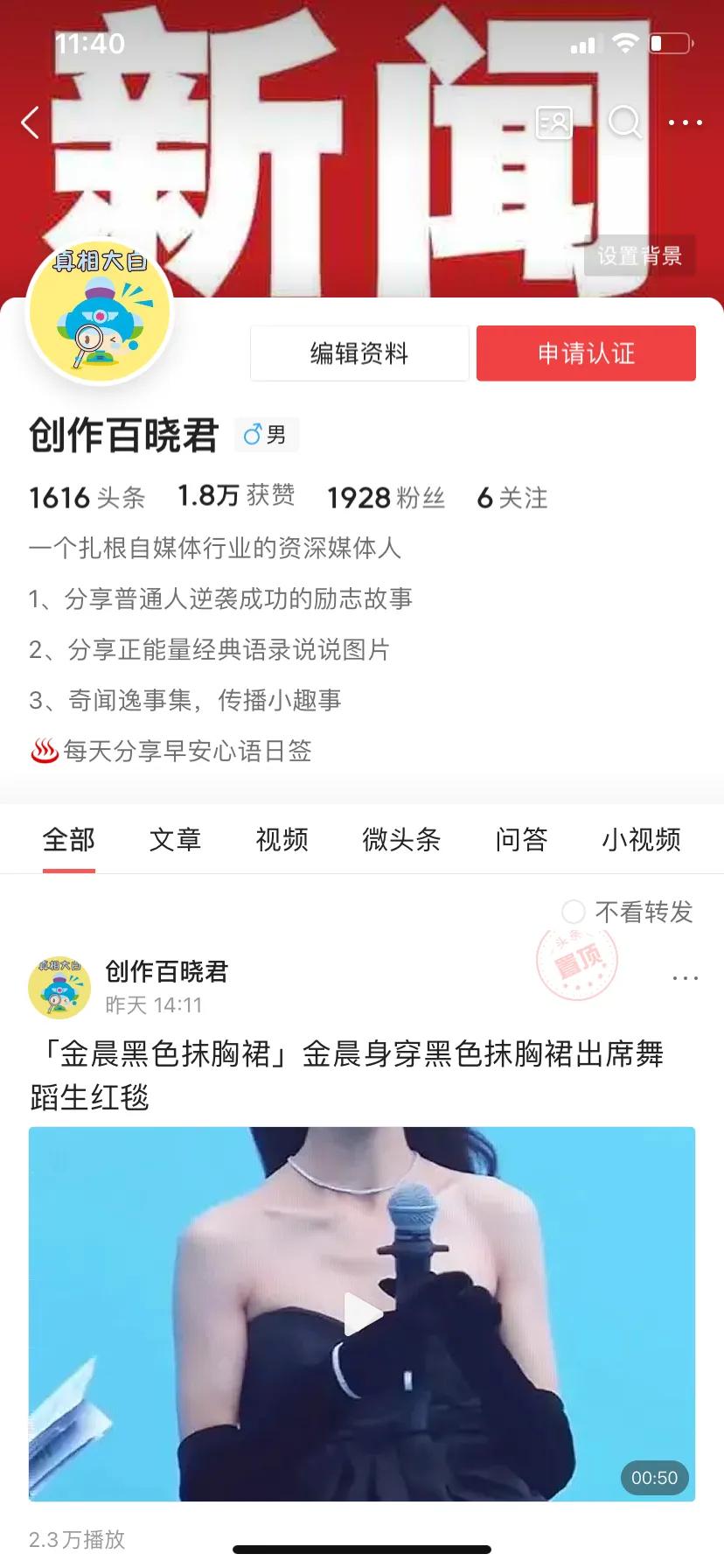Open the 1928 粉丝 followers list

tap(386, 498)
